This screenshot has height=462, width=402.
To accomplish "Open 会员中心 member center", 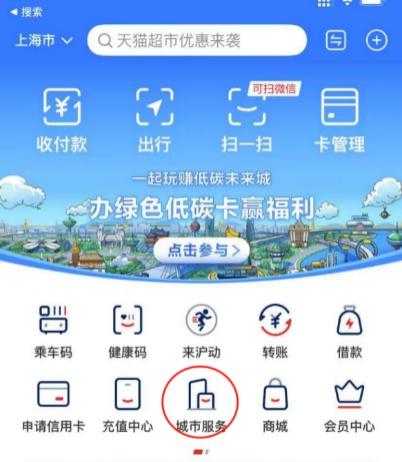I will (349, 406).
